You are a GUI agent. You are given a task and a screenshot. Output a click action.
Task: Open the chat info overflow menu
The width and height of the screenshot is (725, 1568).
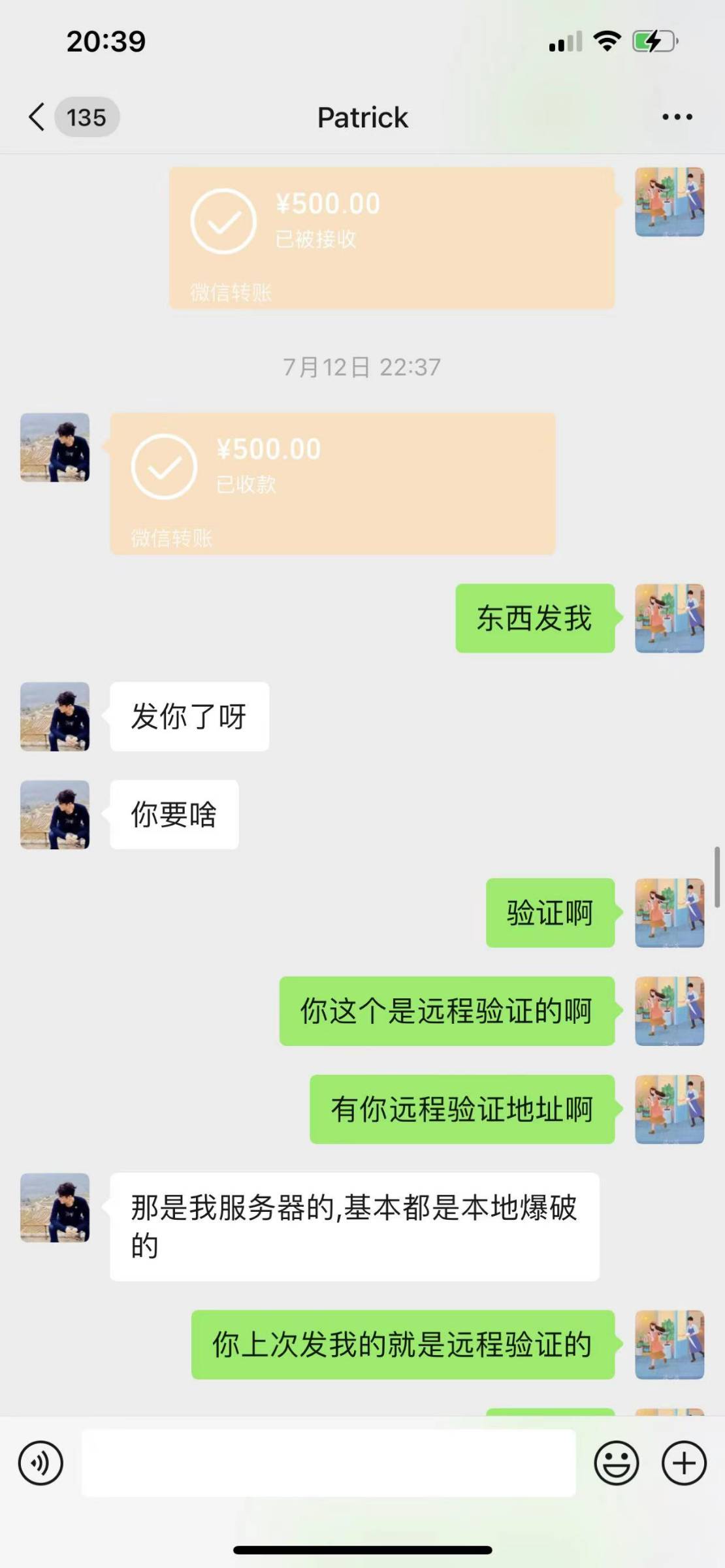pyautogui.click(x=677, y=118)
